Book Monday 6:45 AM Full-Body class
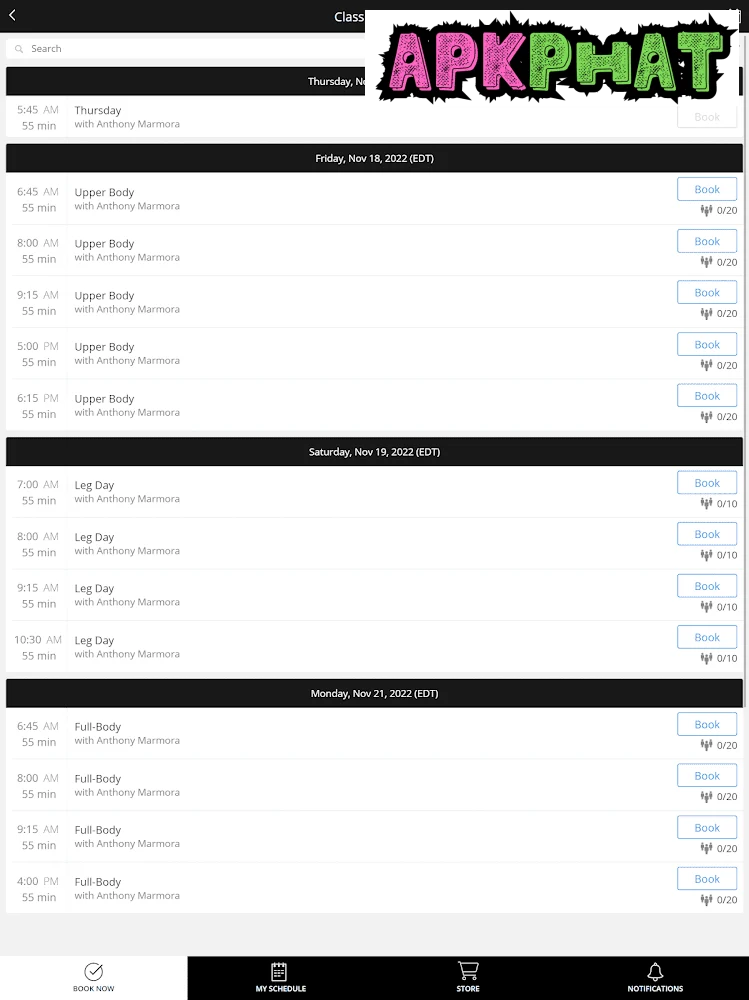 pyautogui.click(x=706, y=724)
